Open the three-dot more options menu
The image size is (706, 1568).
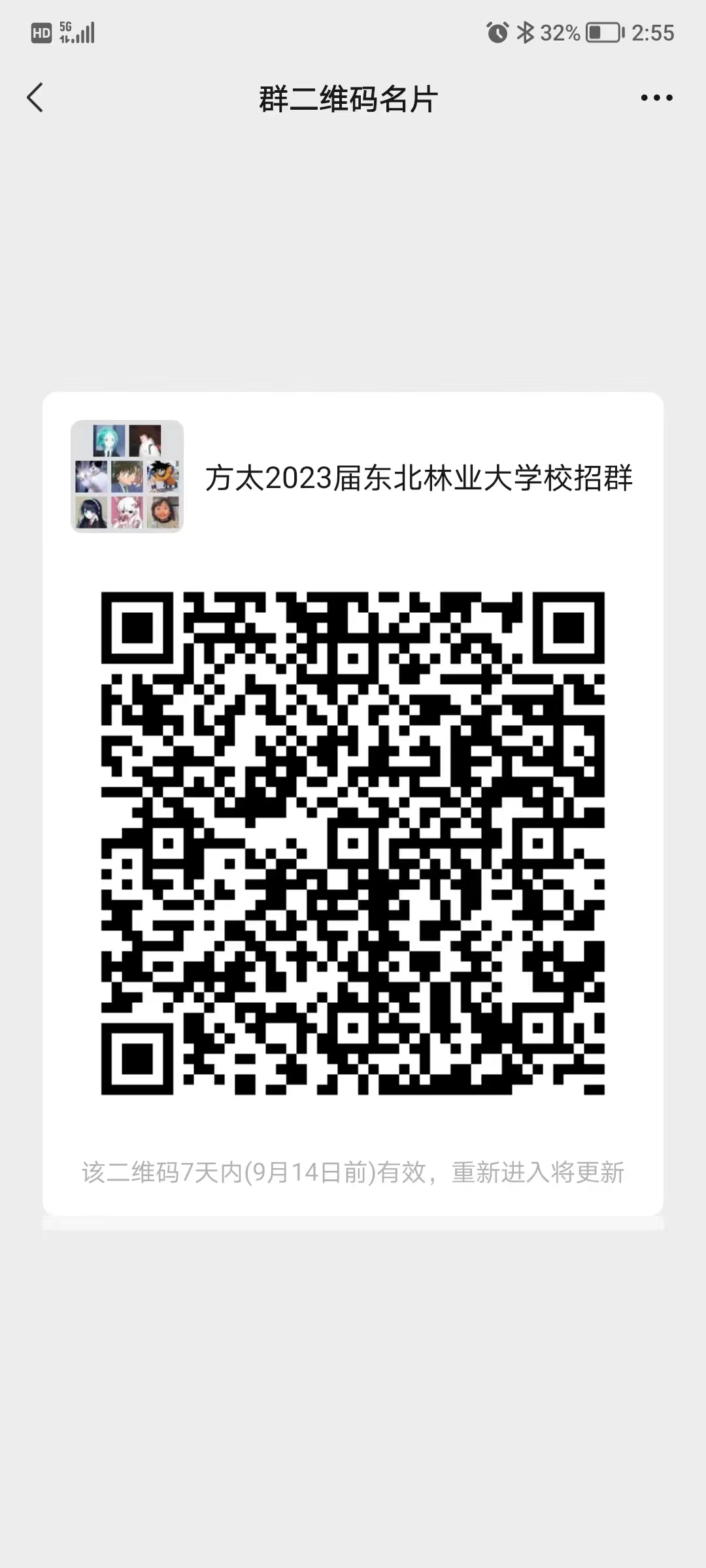pyautogui.click(x=656, y=98)
